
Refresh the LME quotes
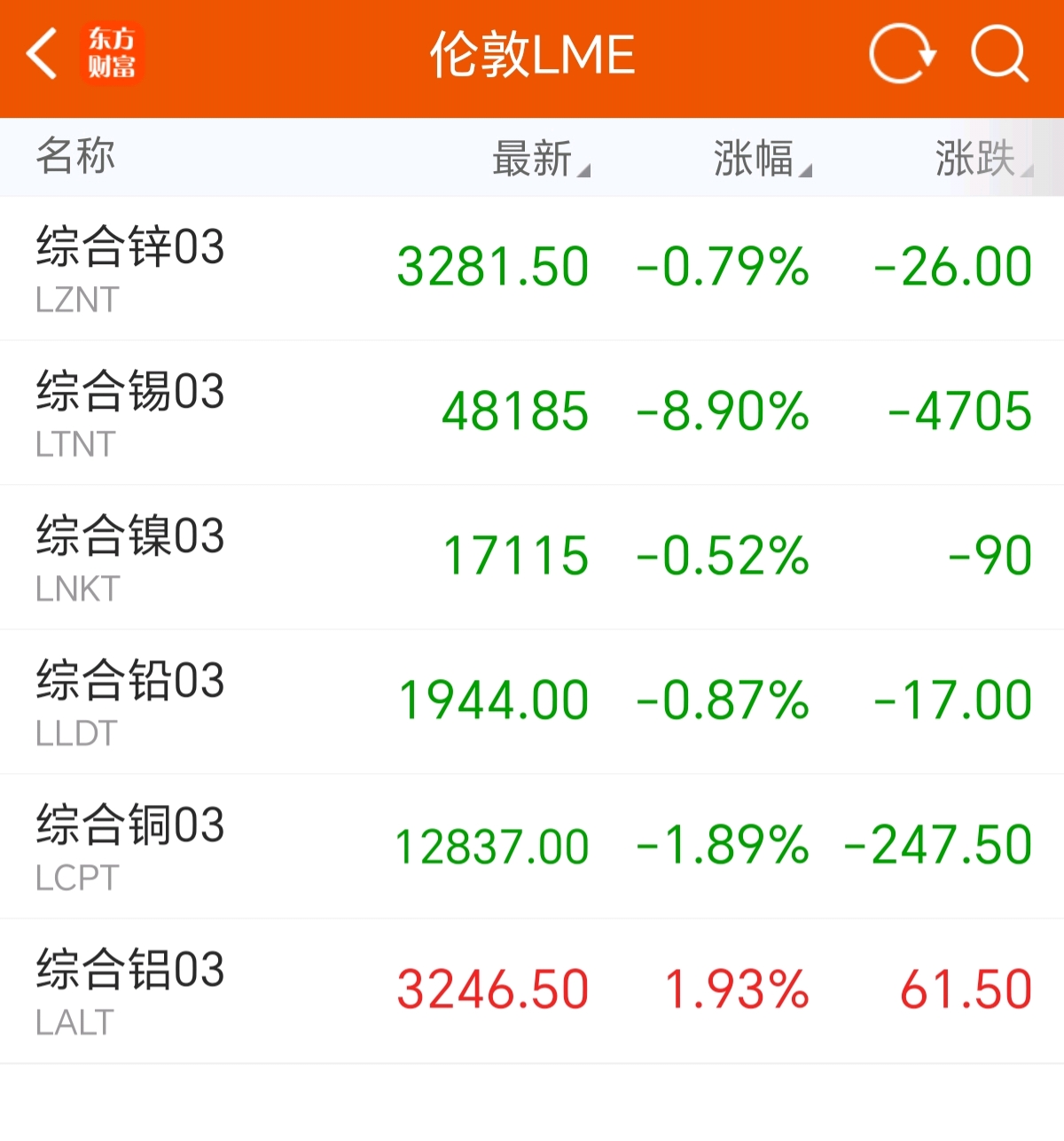902,55
